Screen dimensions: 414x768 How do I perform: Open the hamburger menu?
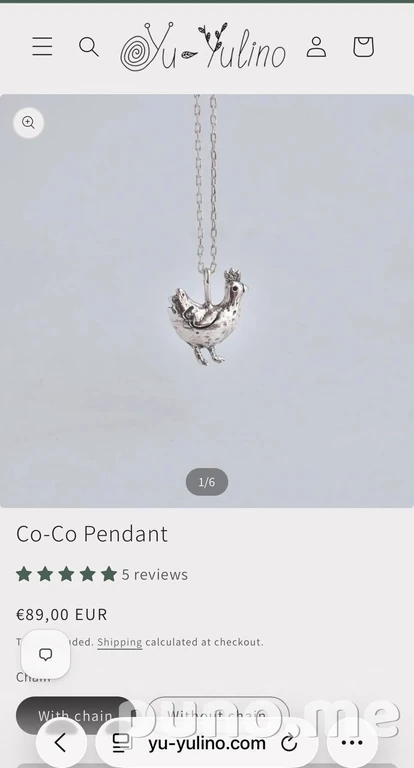[43, 47]
